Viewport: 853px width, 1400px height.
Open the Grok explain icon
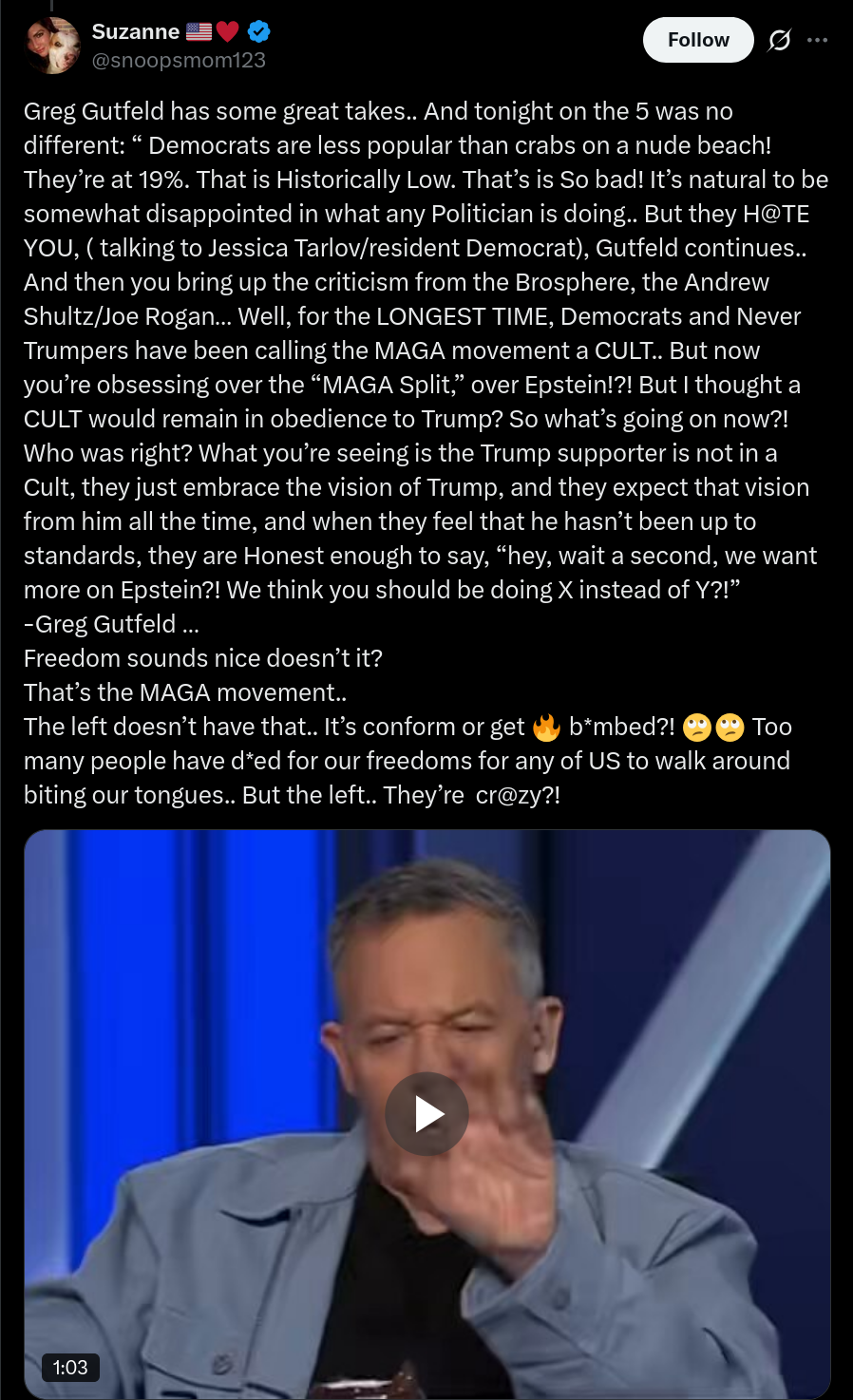pos(780,40)
